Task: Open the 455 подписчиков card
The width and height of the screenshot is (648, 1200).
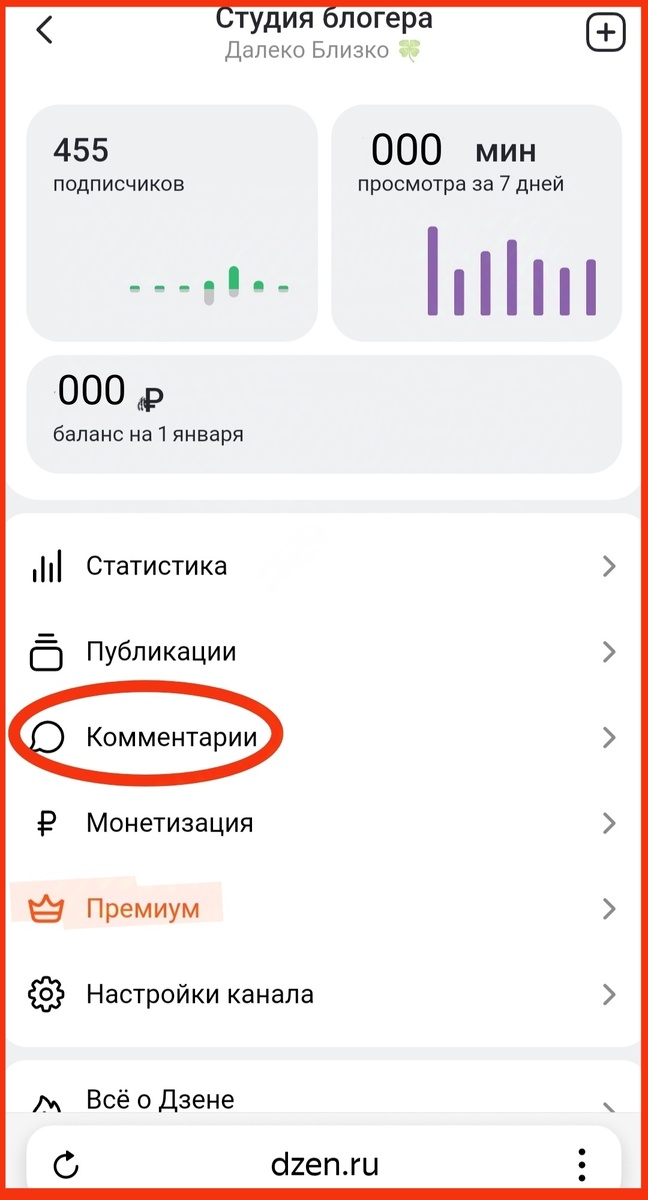Action: pyautogui.click(x=171, y=222)
